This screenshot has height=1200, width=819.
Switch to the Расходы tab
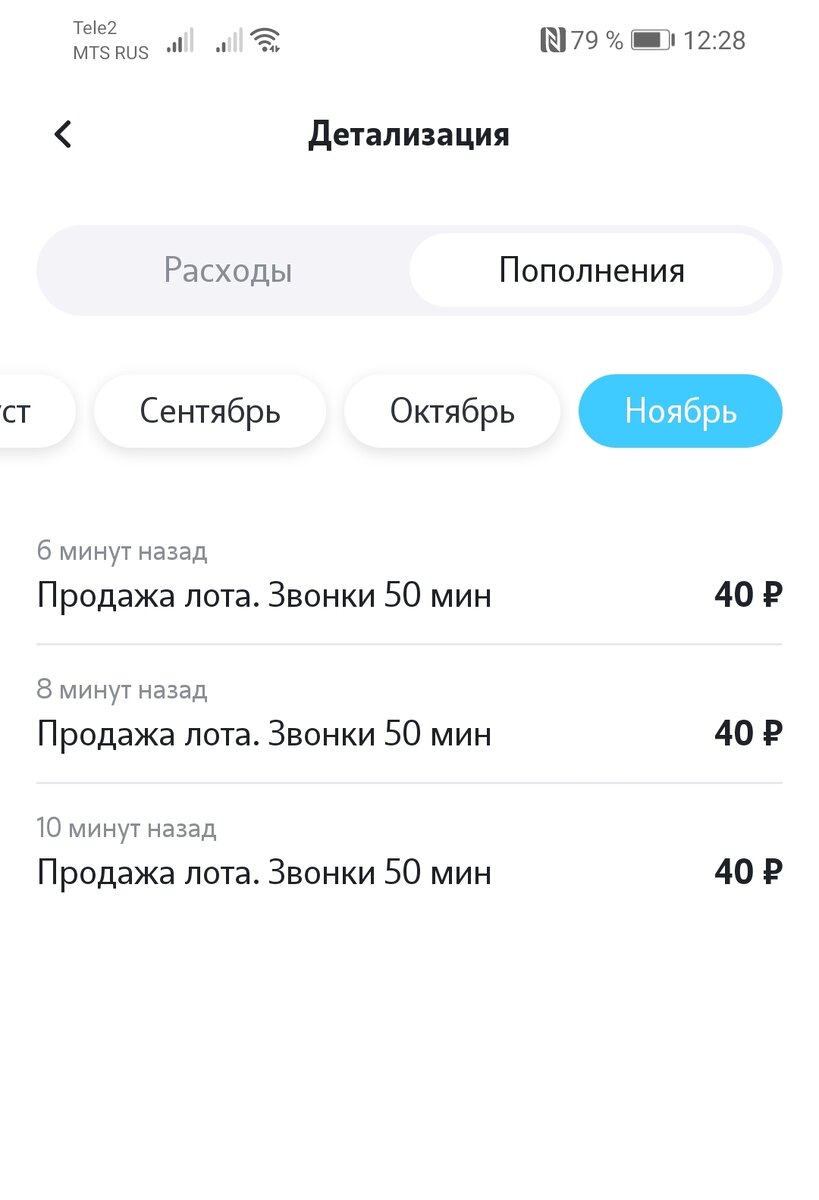(x=228, y=270)
